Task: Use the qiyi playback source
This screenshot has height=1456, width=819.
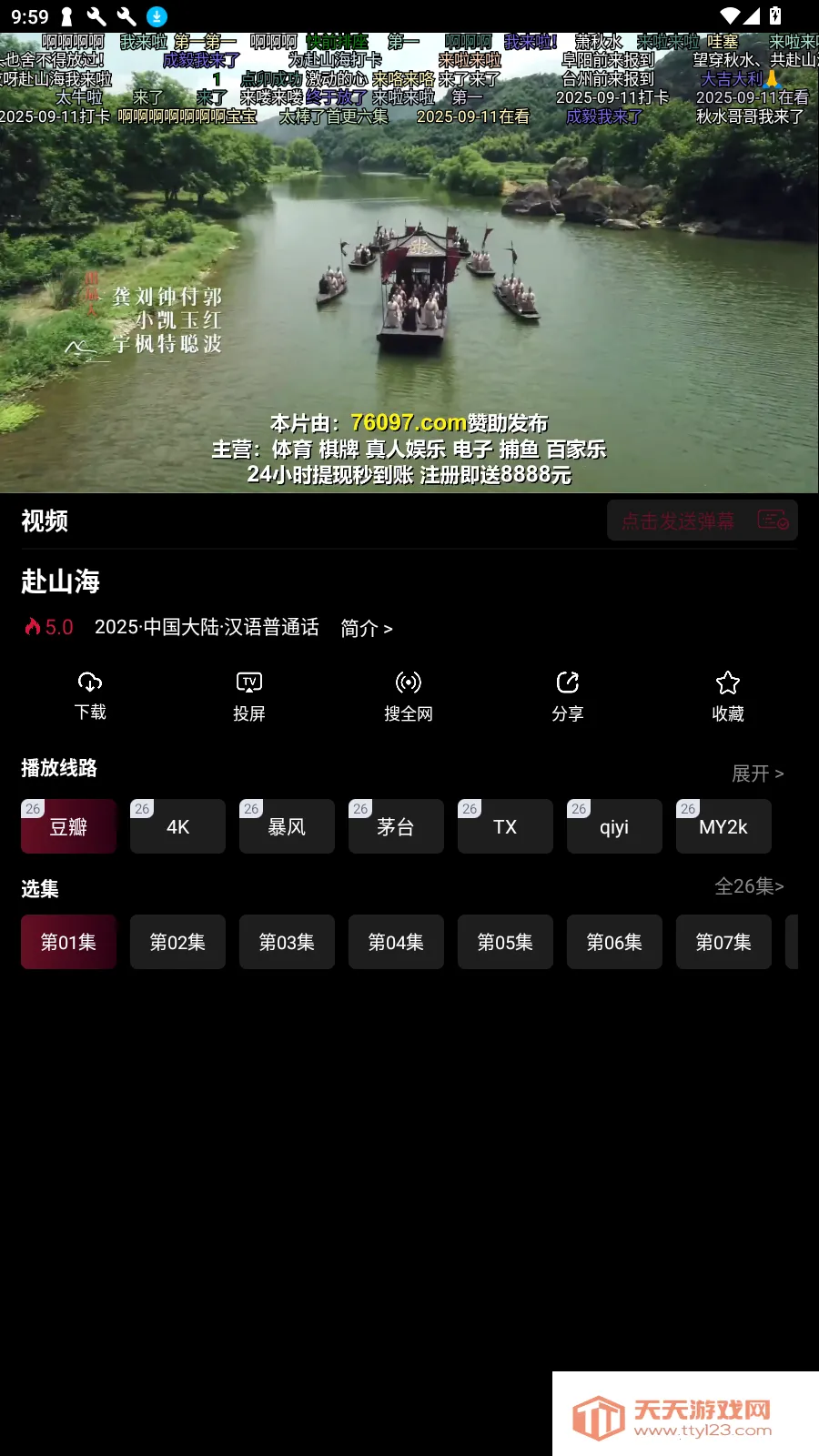Action: click(614, 826)
